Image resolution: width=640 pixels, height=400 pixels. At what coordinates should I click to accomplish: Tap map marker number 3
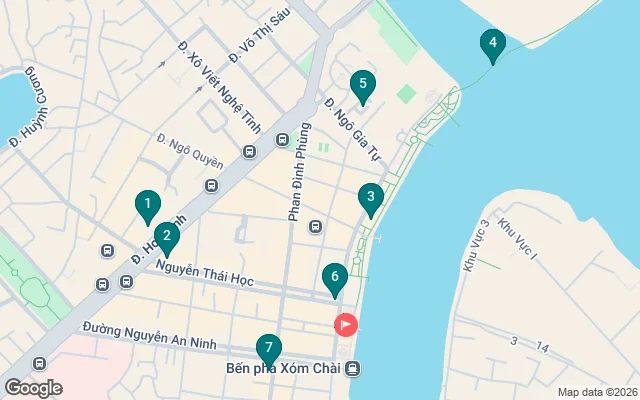pyautogui.click(x=371, y=198)
